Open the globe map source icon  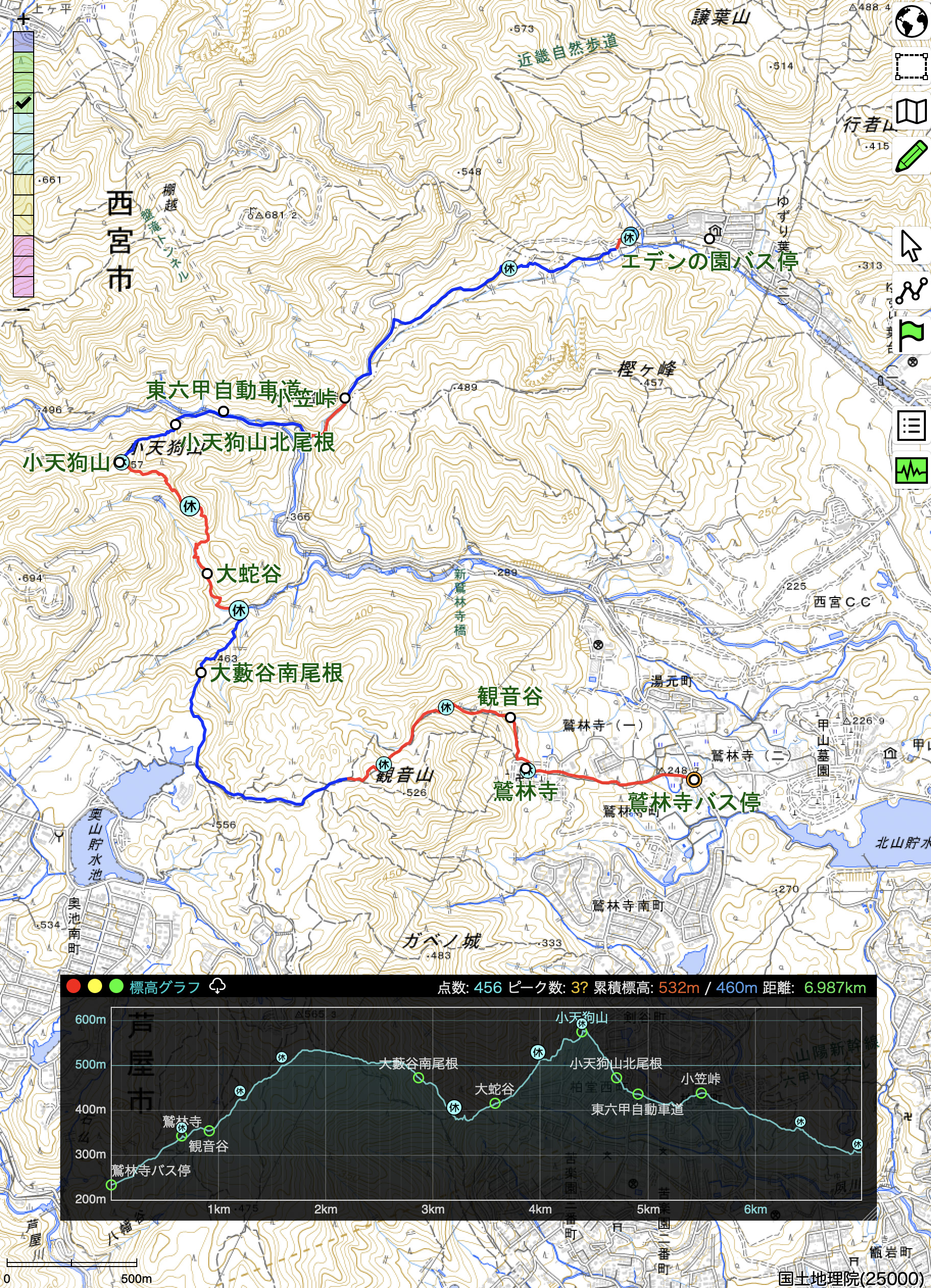(911, 21)
